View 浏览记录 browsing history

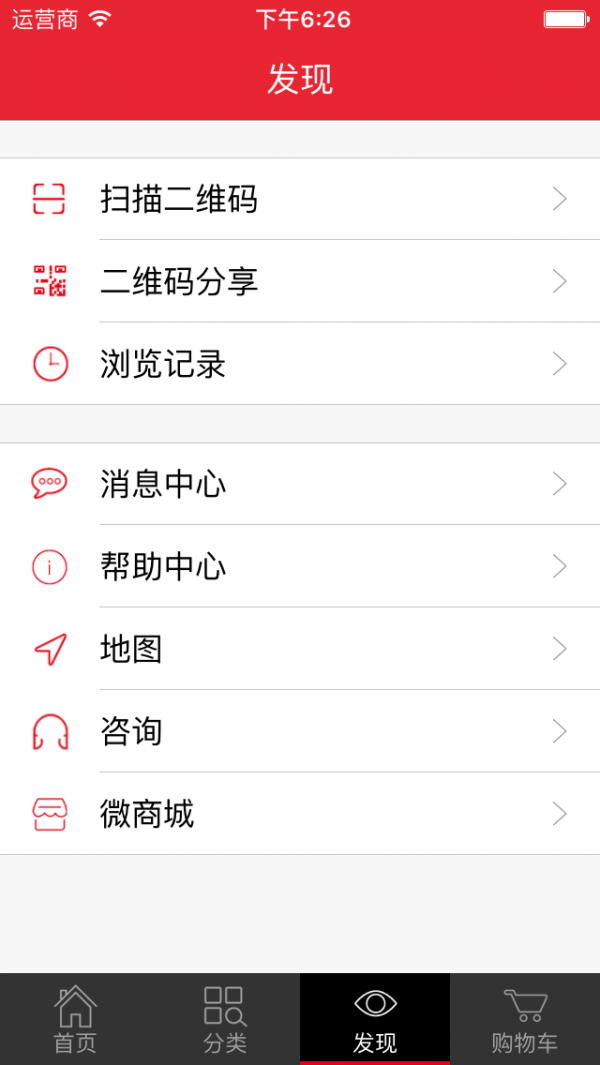[300, 364]
